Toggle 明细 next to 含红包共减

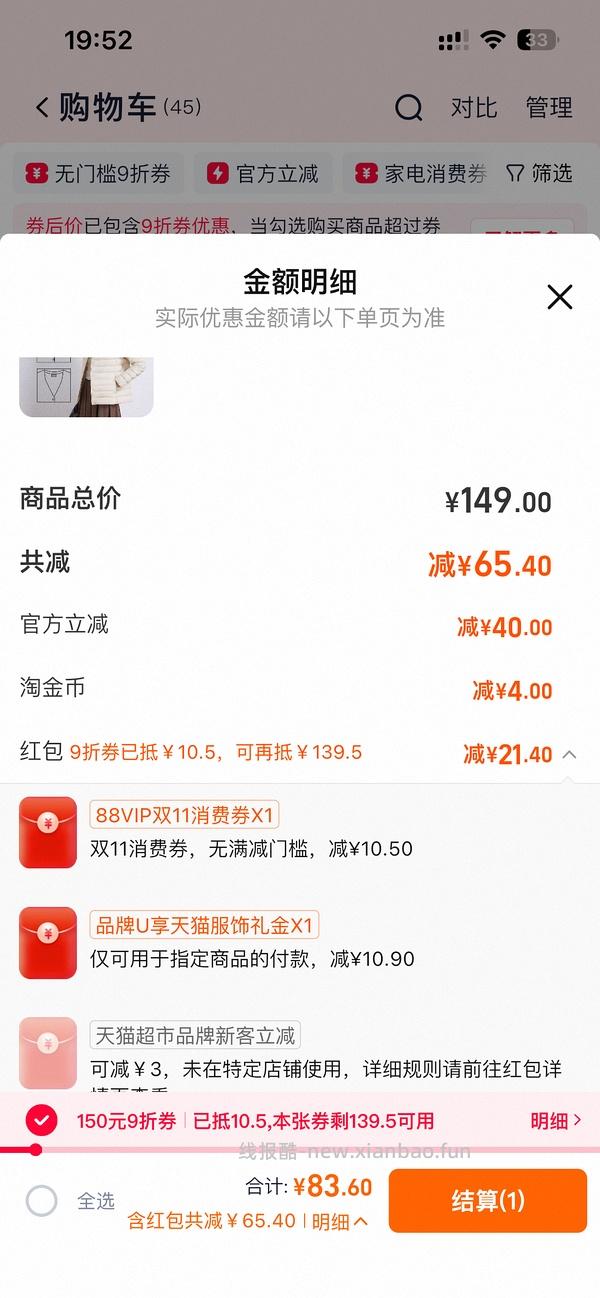pyautogui.click(x=340, y=1221)
